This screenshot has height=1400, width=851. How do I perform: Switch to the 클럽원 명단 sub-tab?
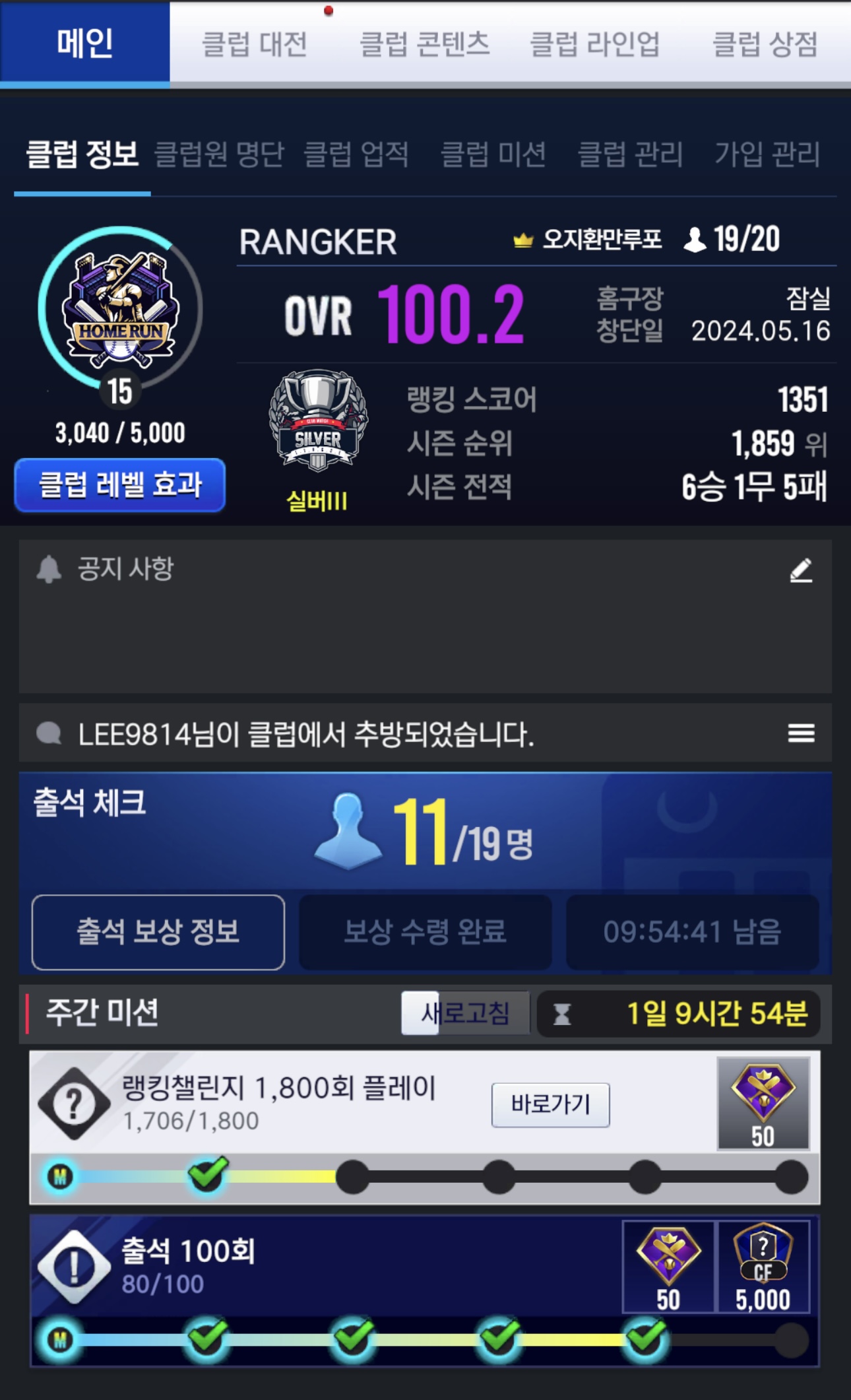coord(219,154)
